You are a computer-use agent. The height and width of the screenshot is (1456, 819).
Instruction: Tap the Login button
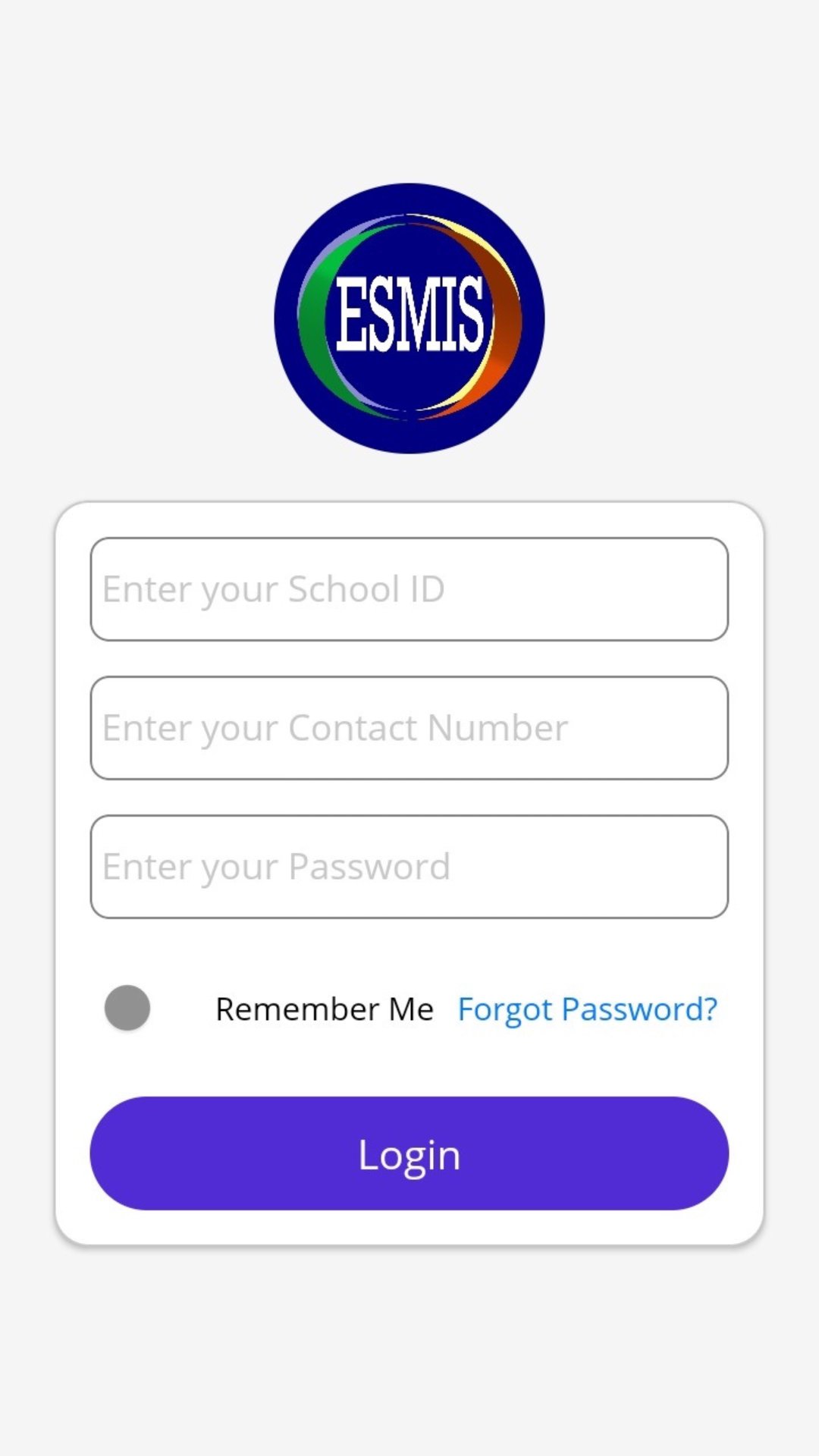[x=409, y=1153]
